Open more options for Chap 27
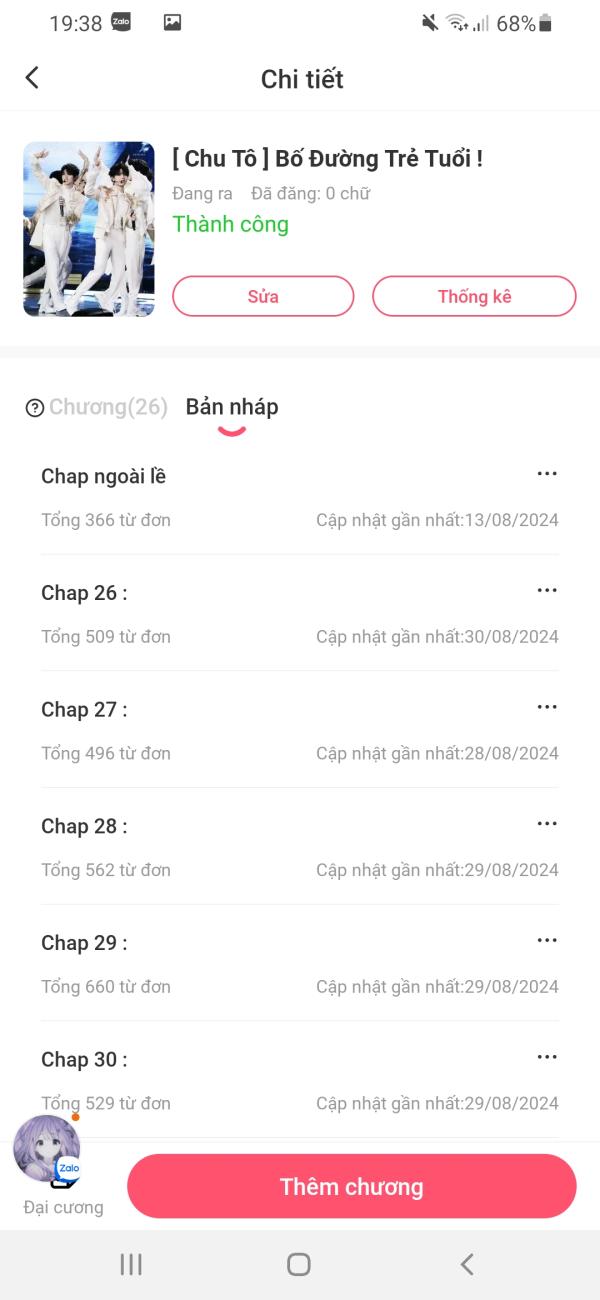The image size is (600, 1300). [x=546, y=707]
